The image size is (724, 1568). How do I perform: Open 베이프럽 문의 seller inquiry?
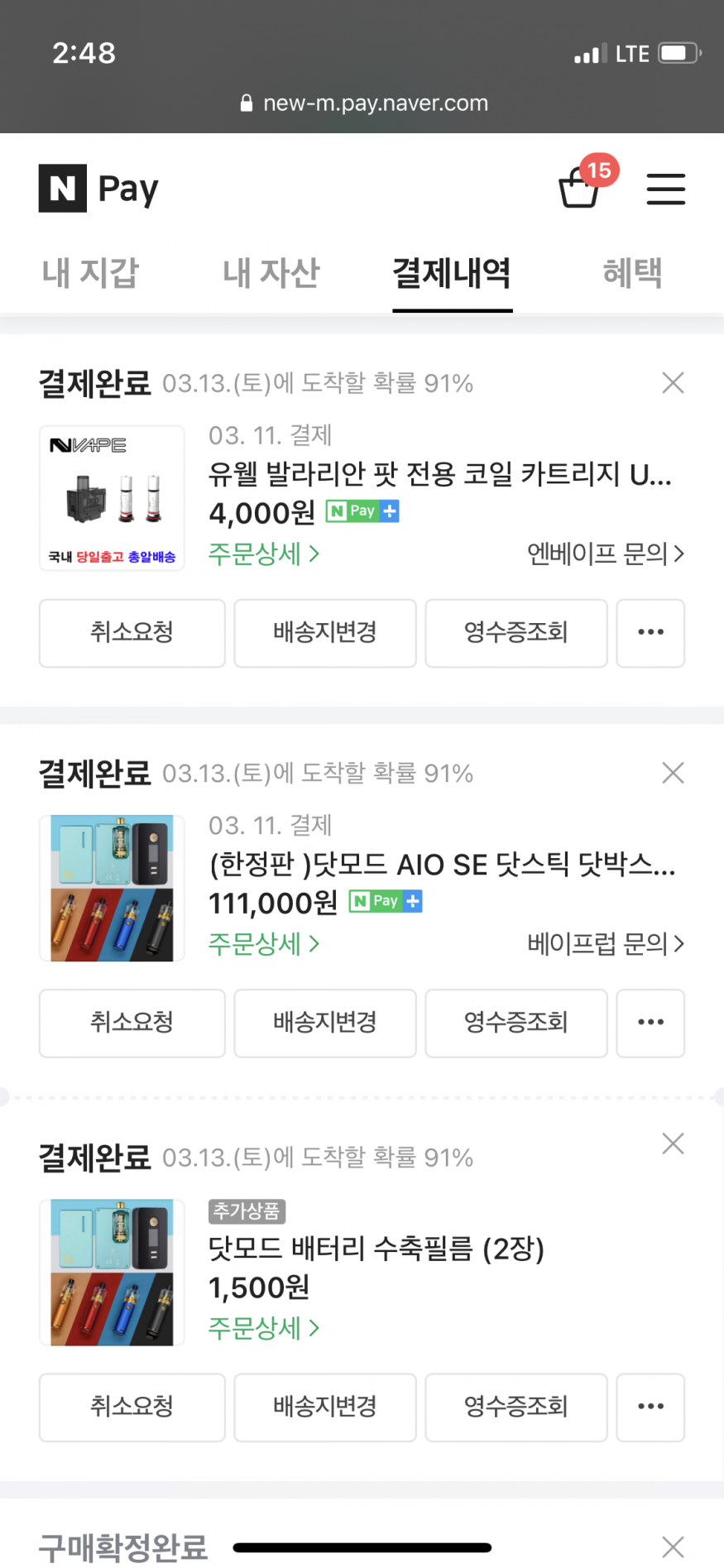(x=605, y=943)
